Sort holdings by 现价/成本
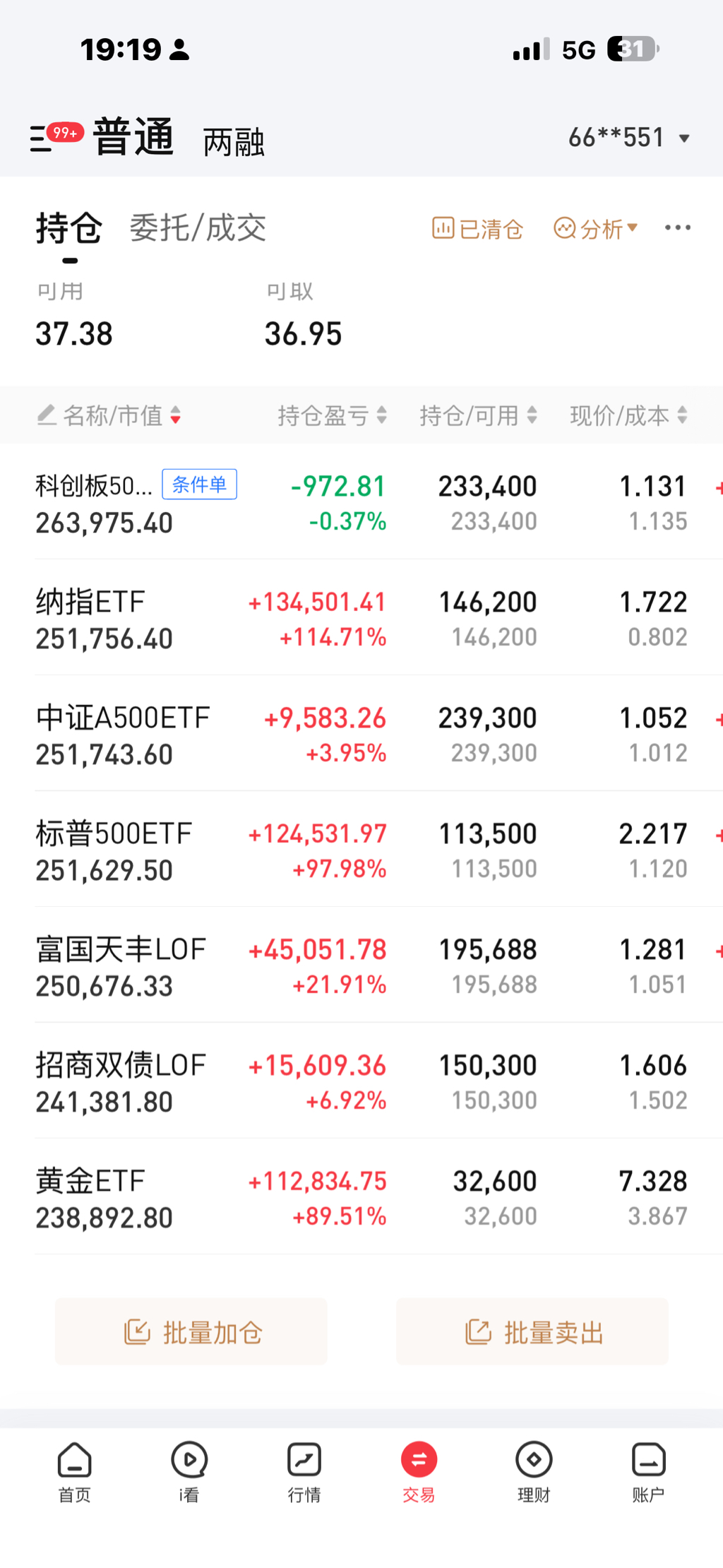723x1568 pixels. click(628, 415)
